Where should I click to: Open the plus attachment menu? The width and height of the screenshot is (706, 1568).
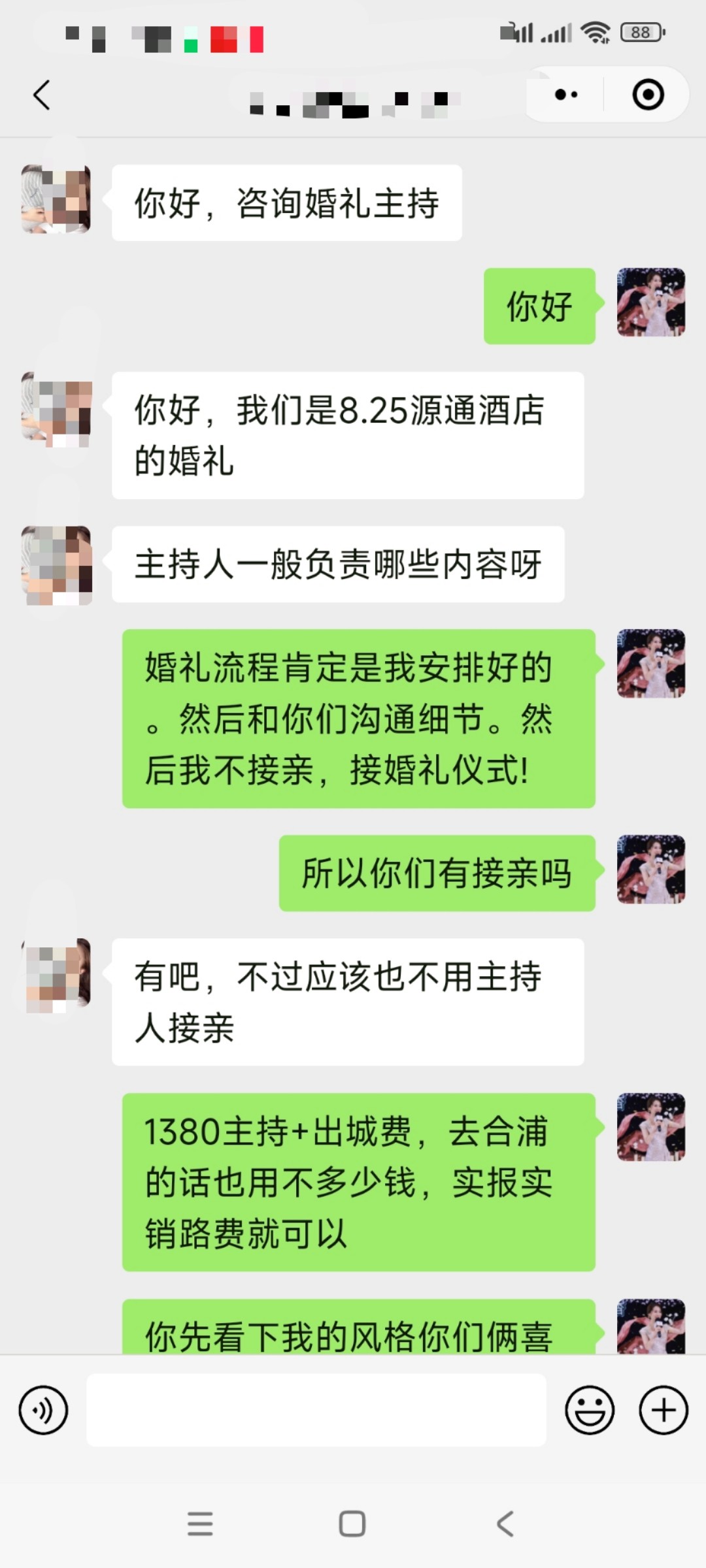coord(664,1410)
